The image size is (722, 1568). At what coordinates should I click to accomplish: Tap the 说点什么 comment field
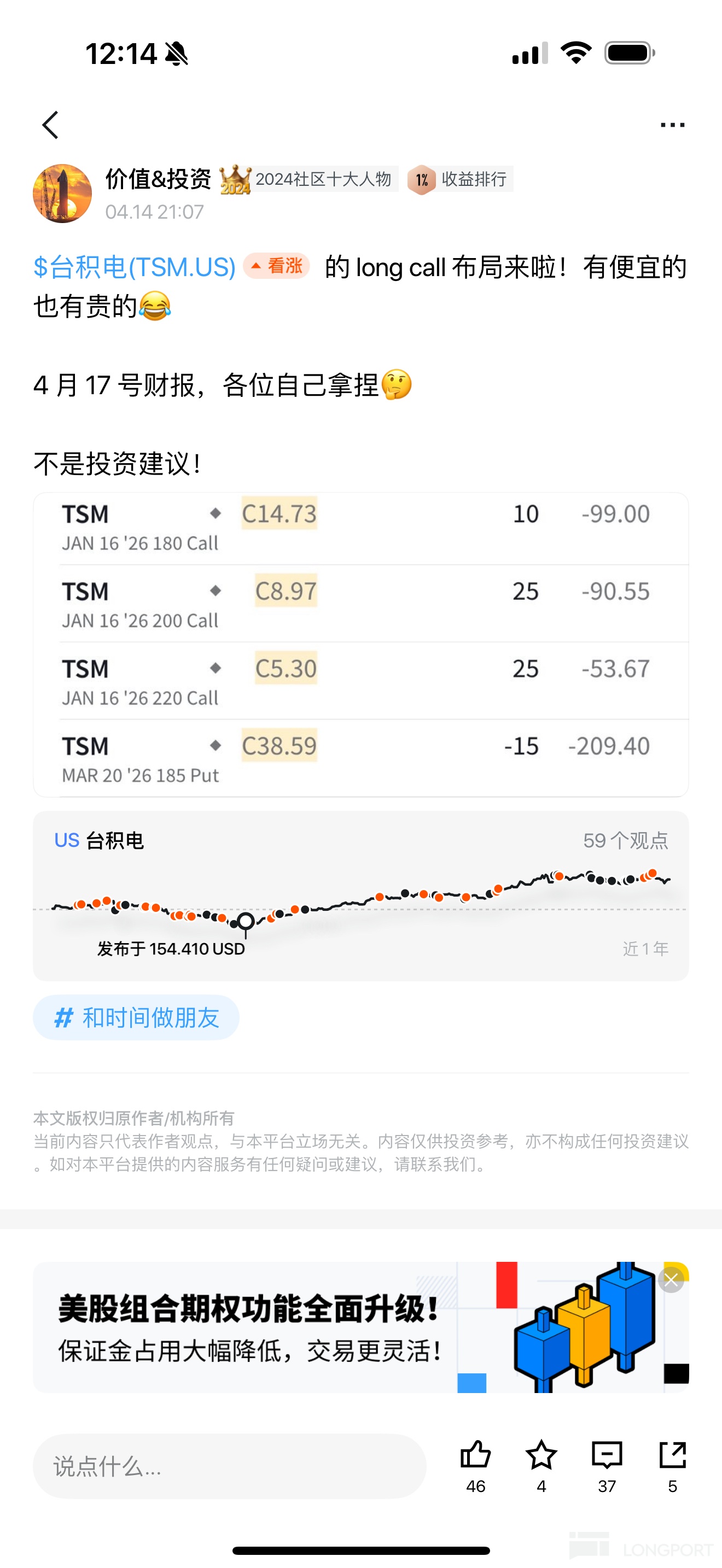coord(230,1466)
